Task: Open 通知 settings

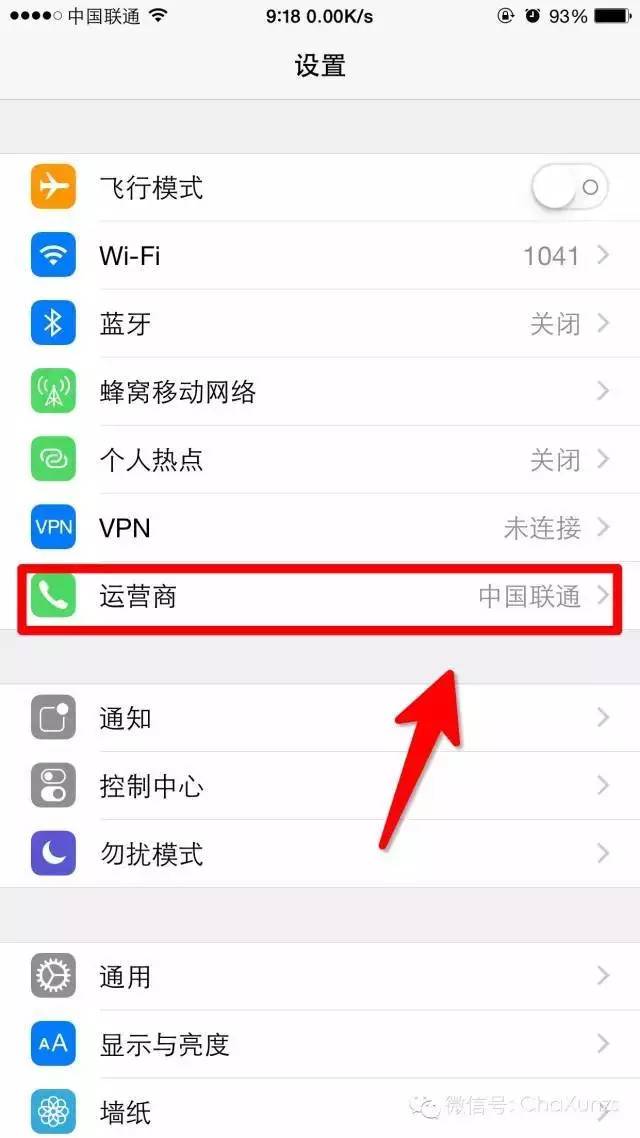Action: [320, 718]
